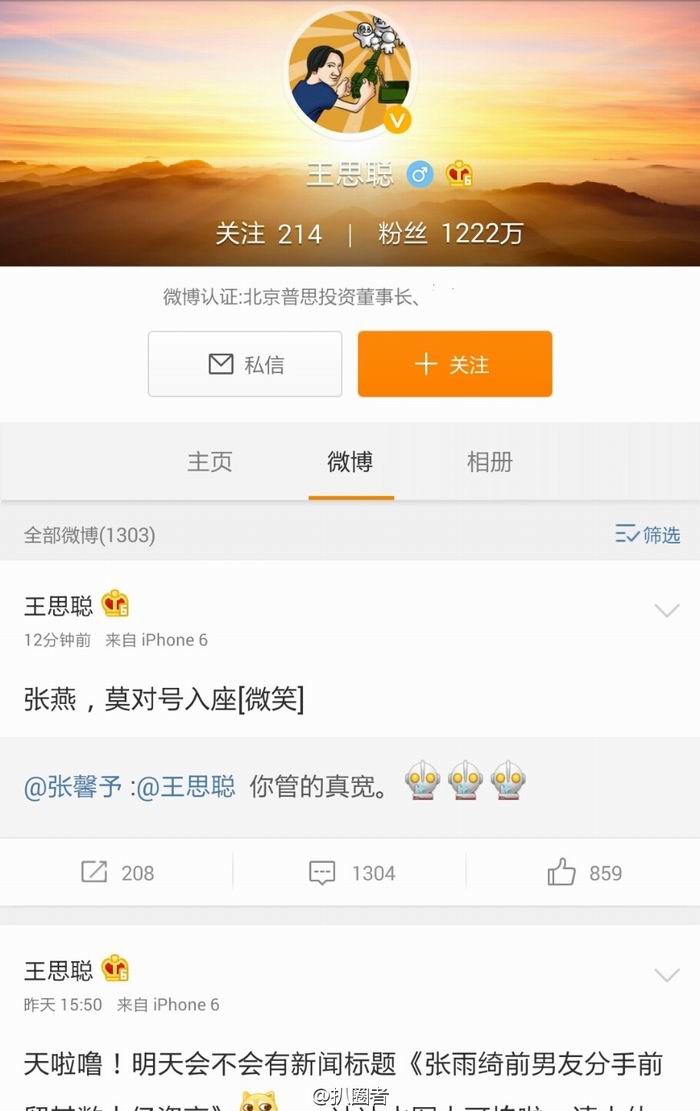Image resolution: width=700 pixels, height=1111 pixels.
Task: Switch to the 主页 tab
Action: tap(210, 462)
